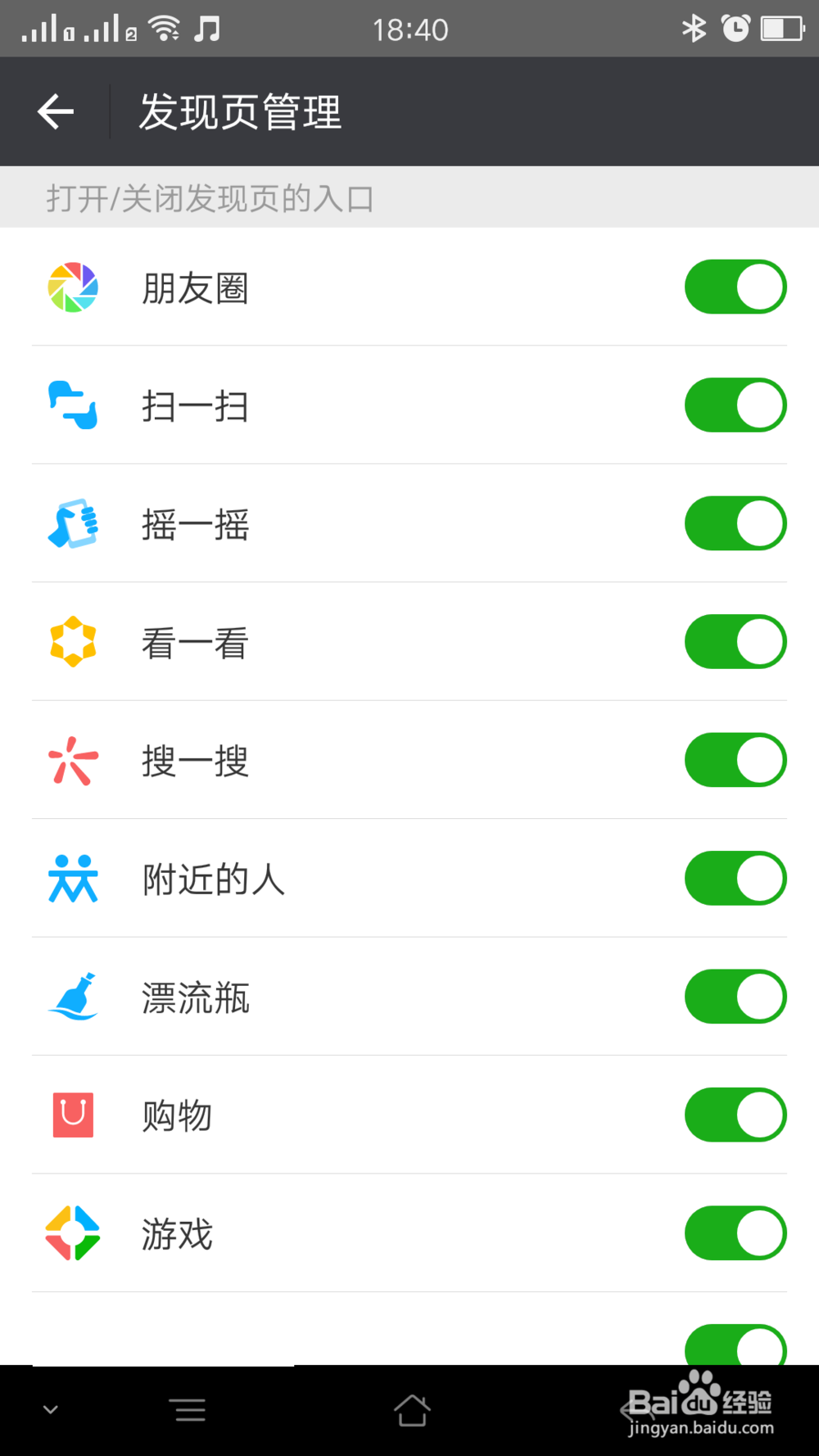Turn off 附近的人

735,878
